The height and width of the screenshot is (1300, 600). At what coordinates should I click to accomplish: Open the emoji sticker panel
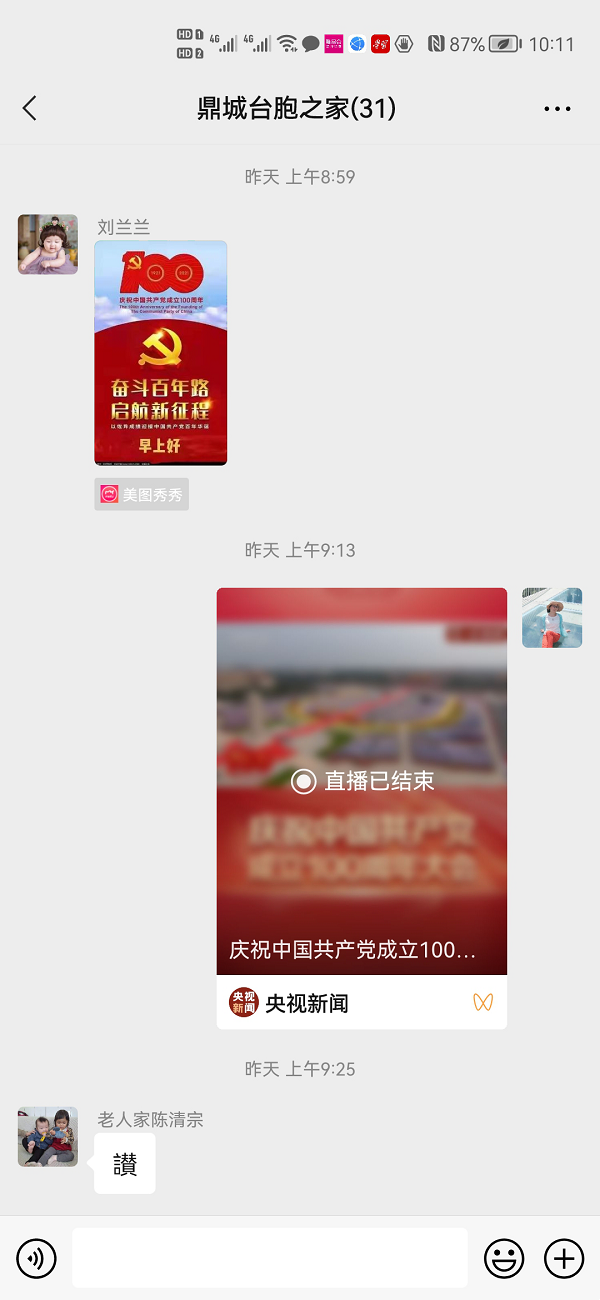pyautogui.click(x=504, y=1258)
